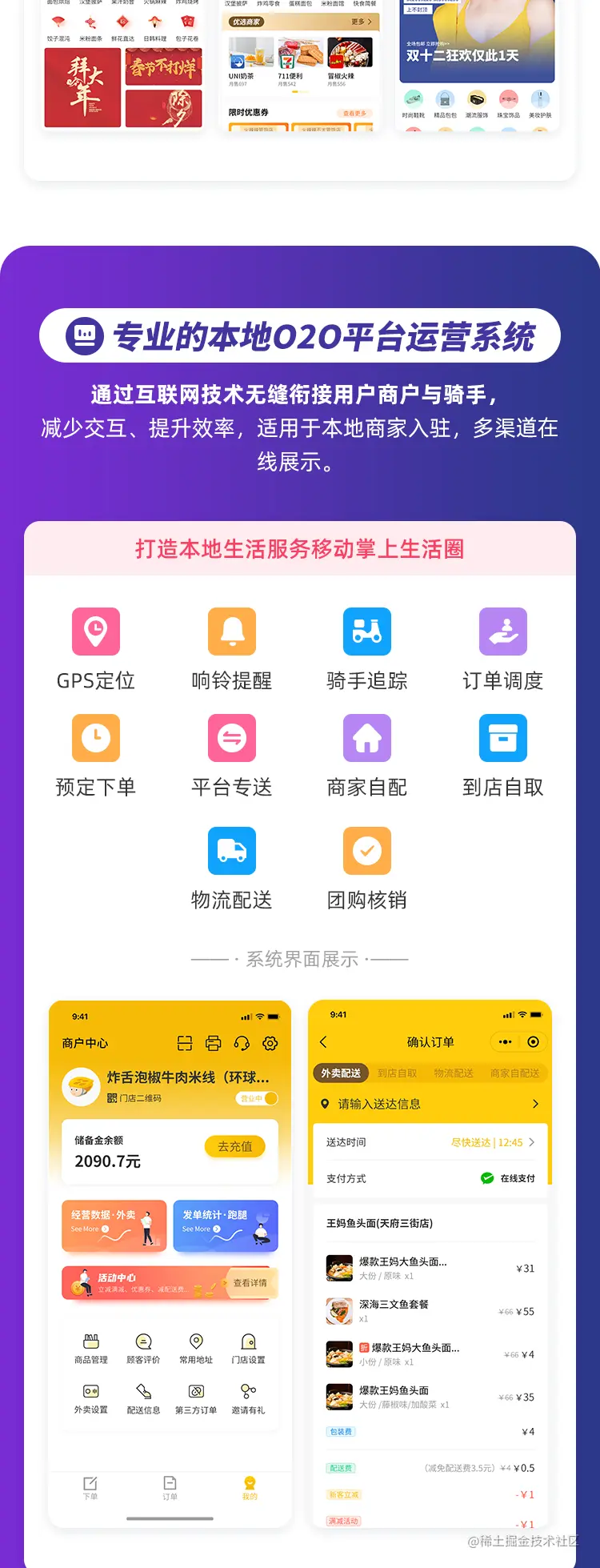Click the 去充值 recharge button
This screenshot has height=1568, width=600.
235,1146
